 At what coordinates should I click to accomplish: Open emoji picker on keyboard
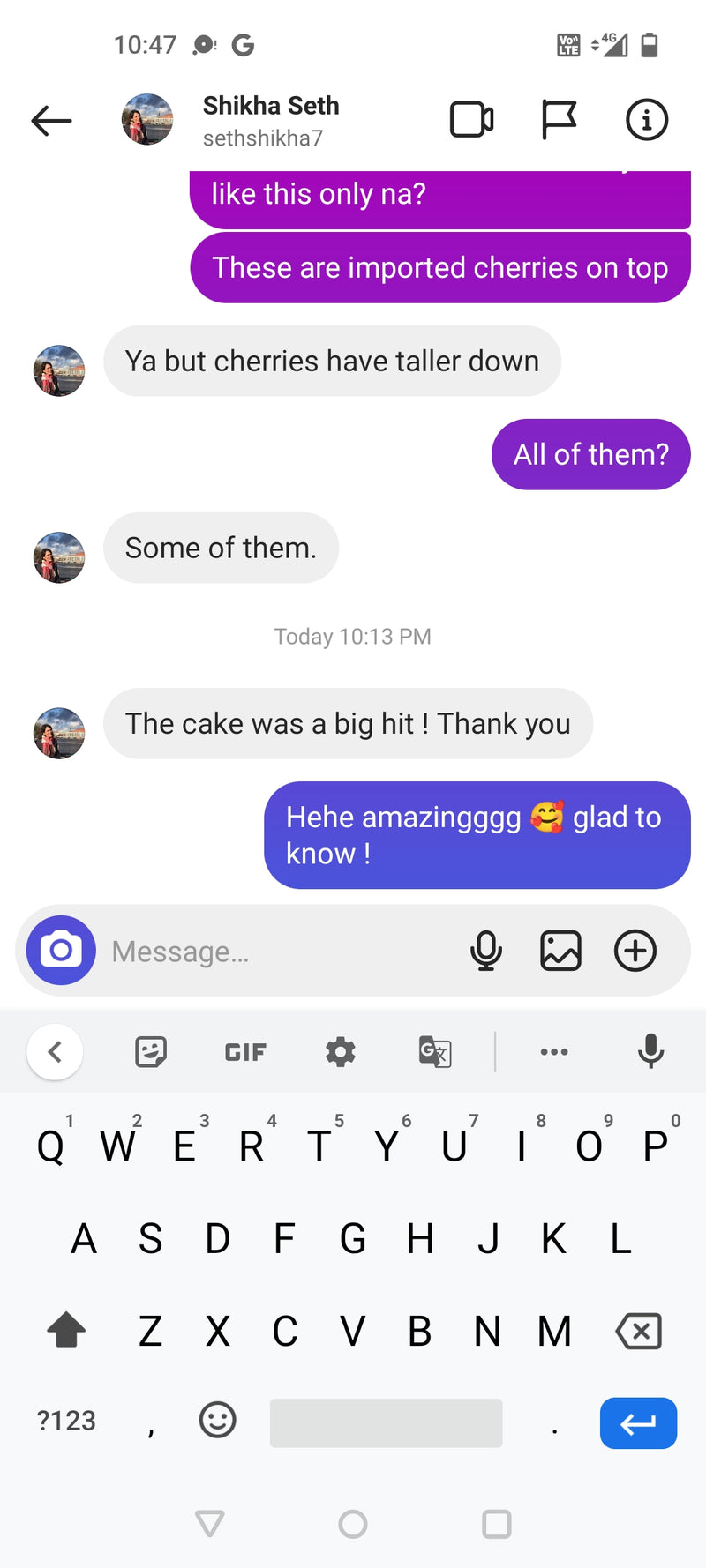point(217,1420)
